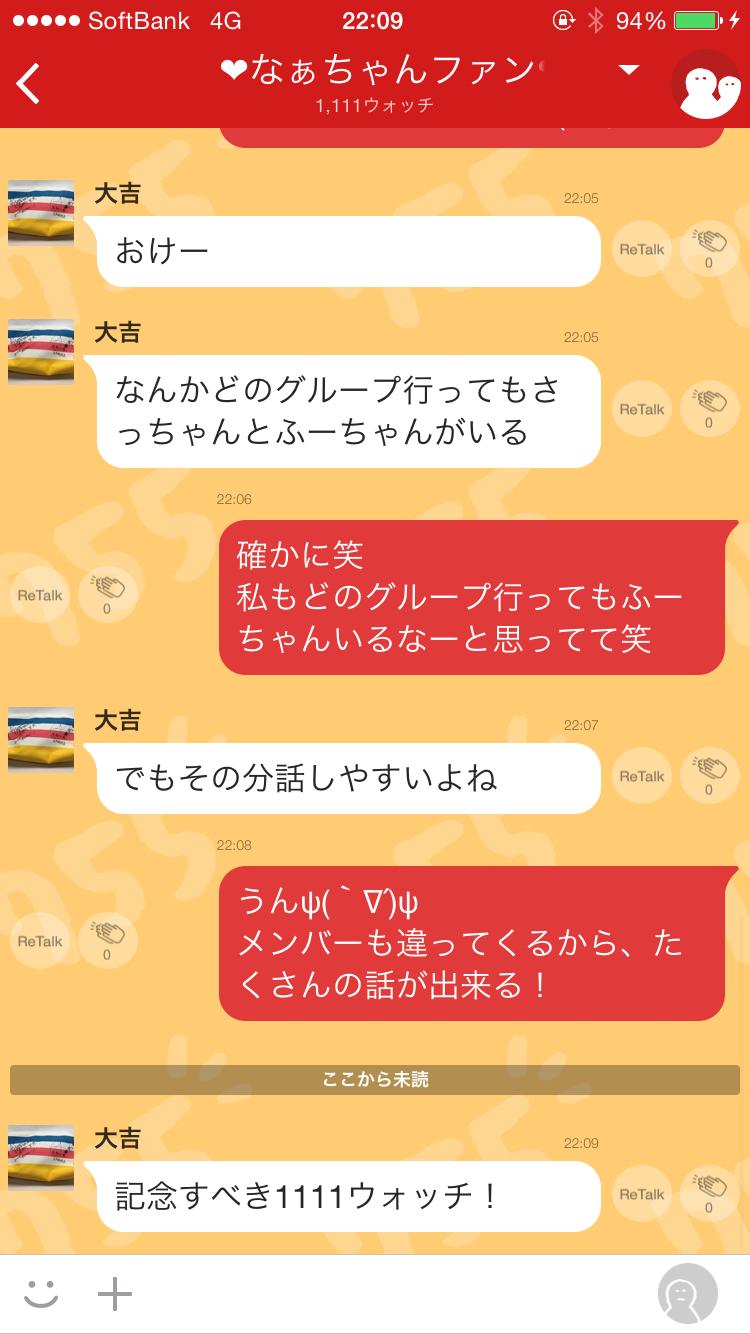
Task: Tap the clap icon beside でもその分話しやすいよね
Action: click(x=708, y=776)
